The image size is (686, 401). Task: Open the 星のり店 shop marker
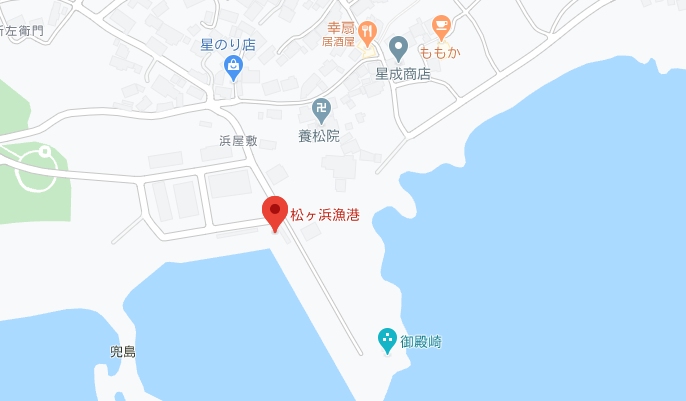point(233,67)
